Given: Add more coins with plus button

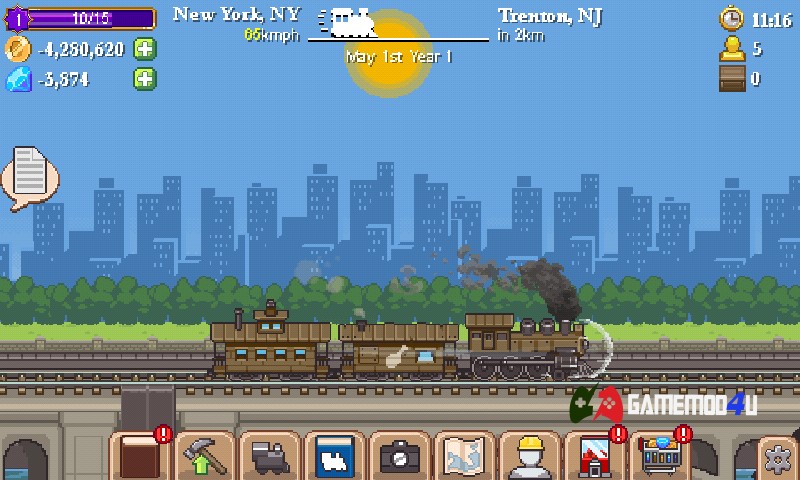Looking at the screenshot, I should [145, 49].
